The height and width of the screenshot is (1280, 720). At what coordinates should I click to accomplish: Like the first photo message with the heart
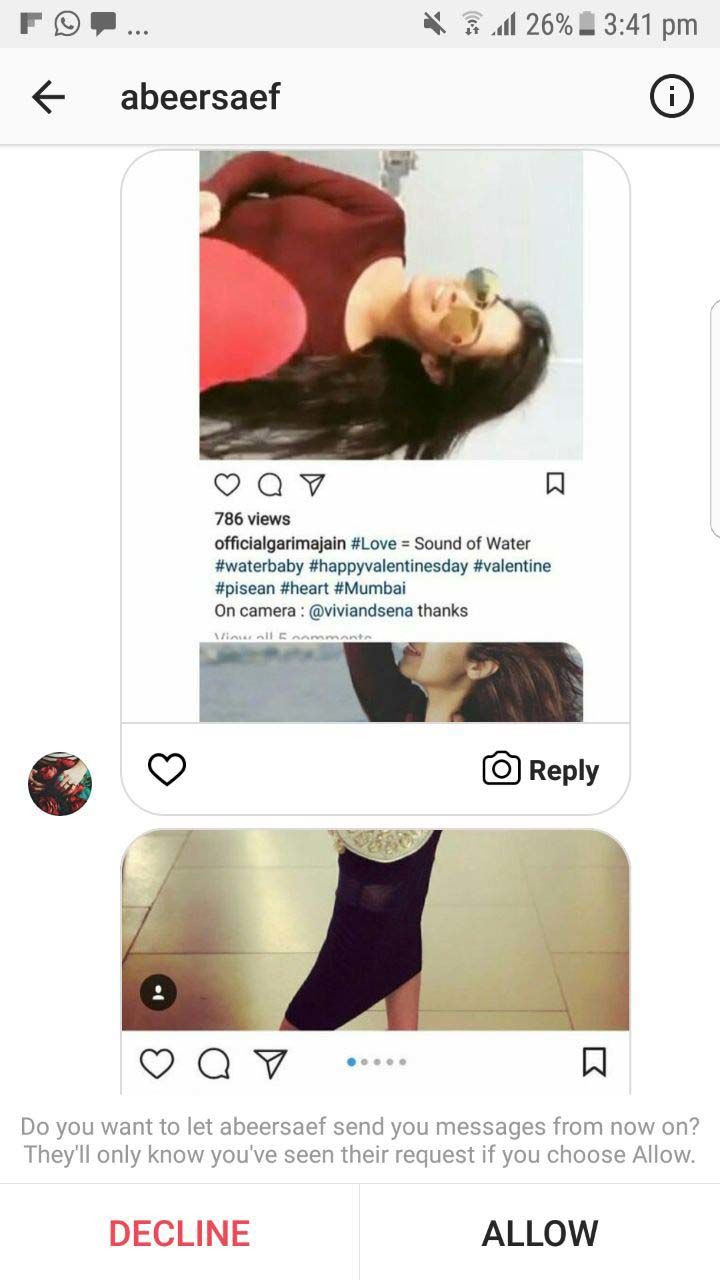point(167,769)
